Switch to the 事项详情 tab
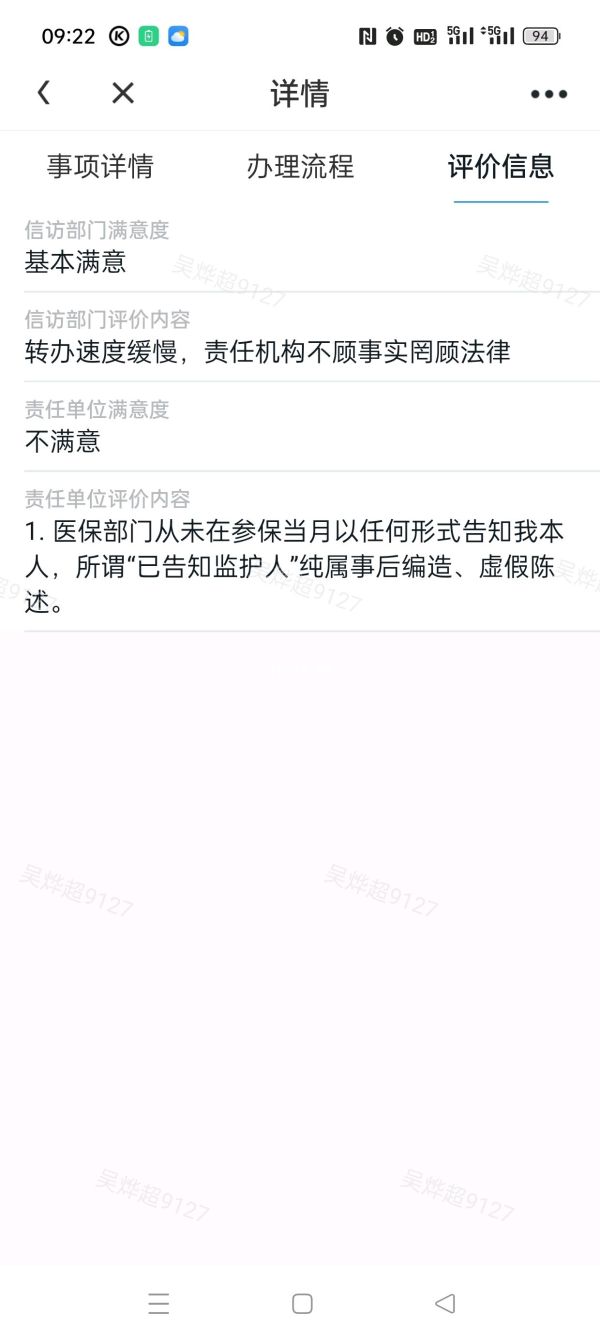This screenshot has height=1341, width=600. click(100, 166)
